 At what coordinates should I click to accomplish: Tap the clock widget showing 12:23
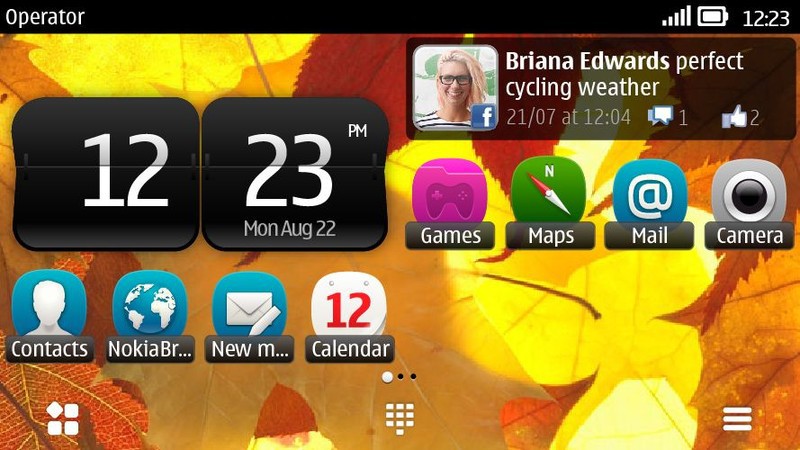(x=200, y=174)
